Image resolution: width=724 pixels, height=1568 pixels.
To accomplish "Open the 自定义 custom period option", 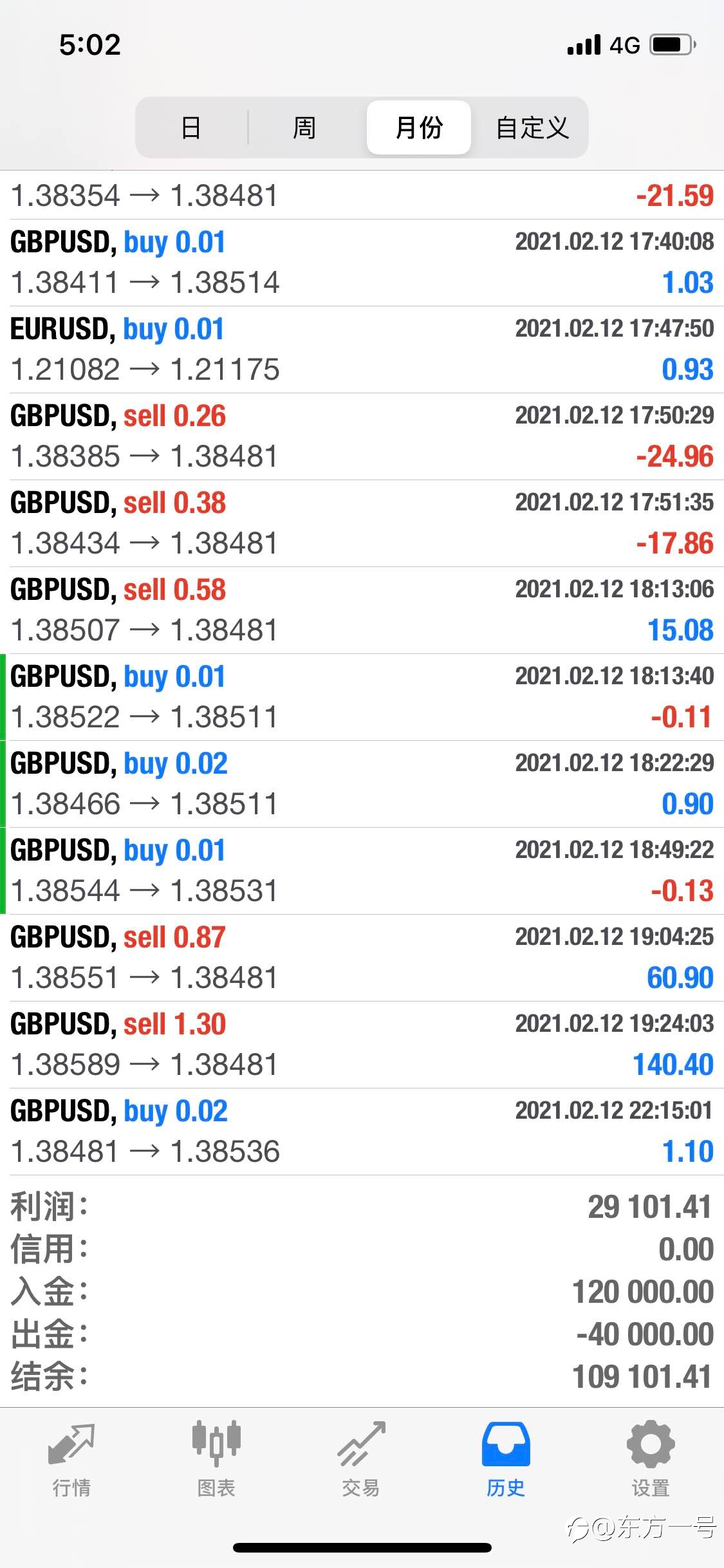I will click(x=532, y=127).
